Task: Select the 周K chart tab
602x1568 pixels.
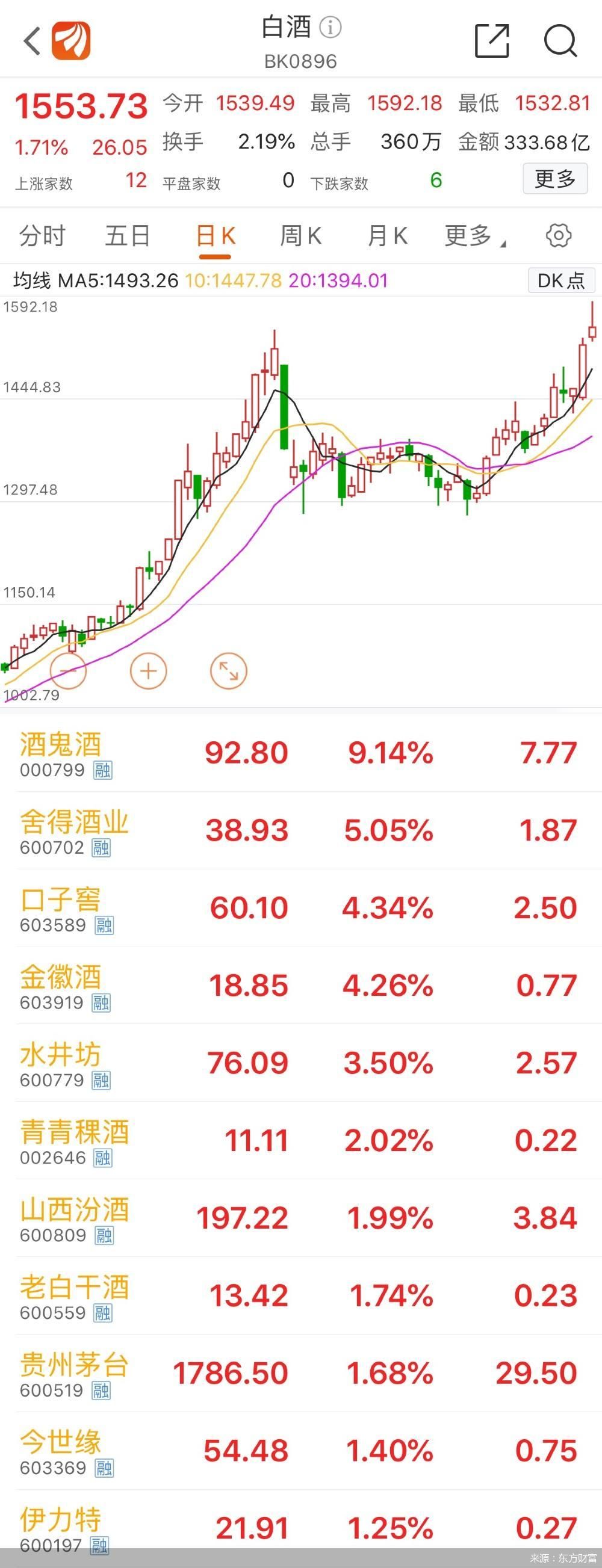Action: tap(300, 236)
